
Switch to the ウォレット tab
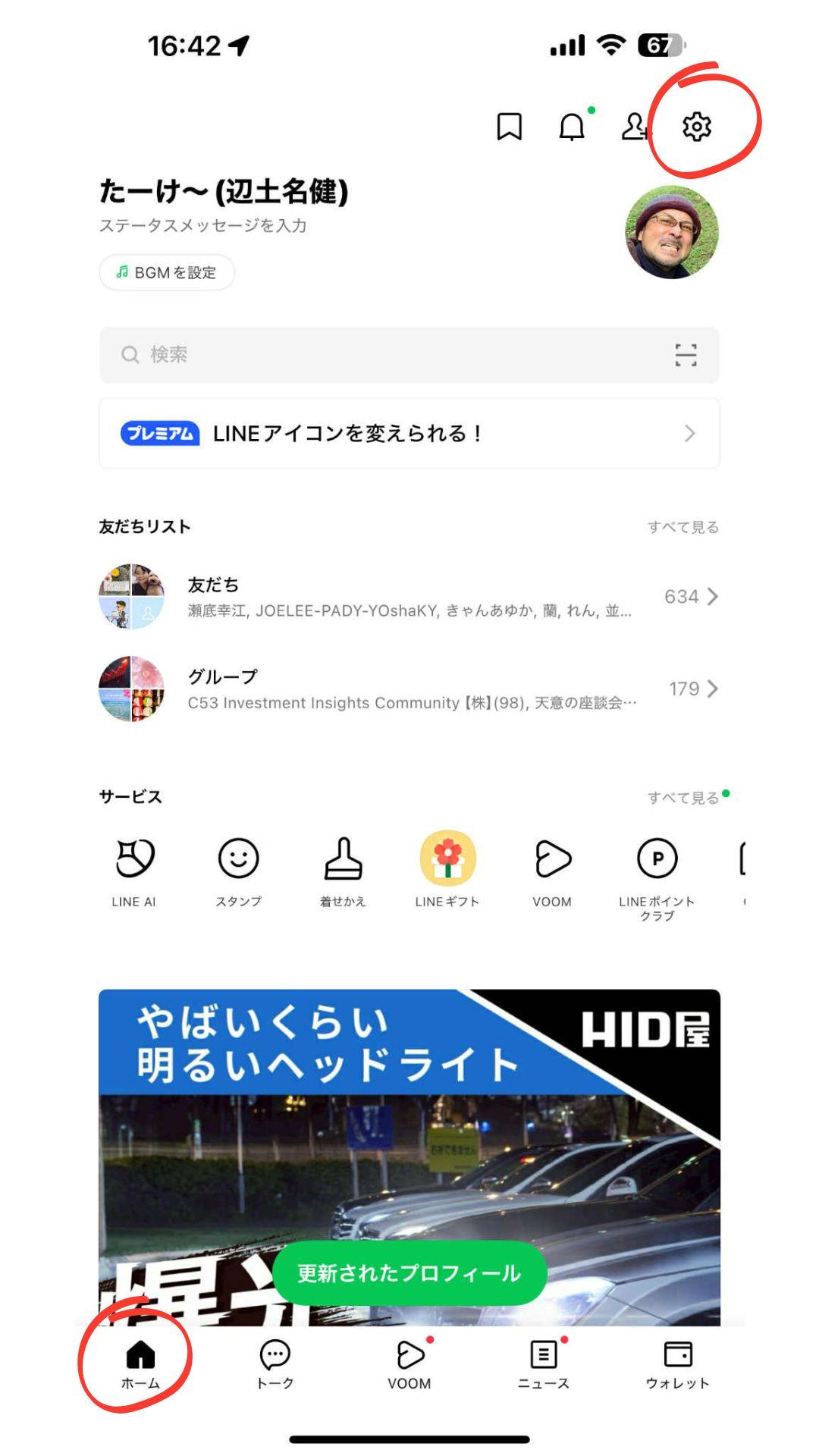[x=677, y=1363]
